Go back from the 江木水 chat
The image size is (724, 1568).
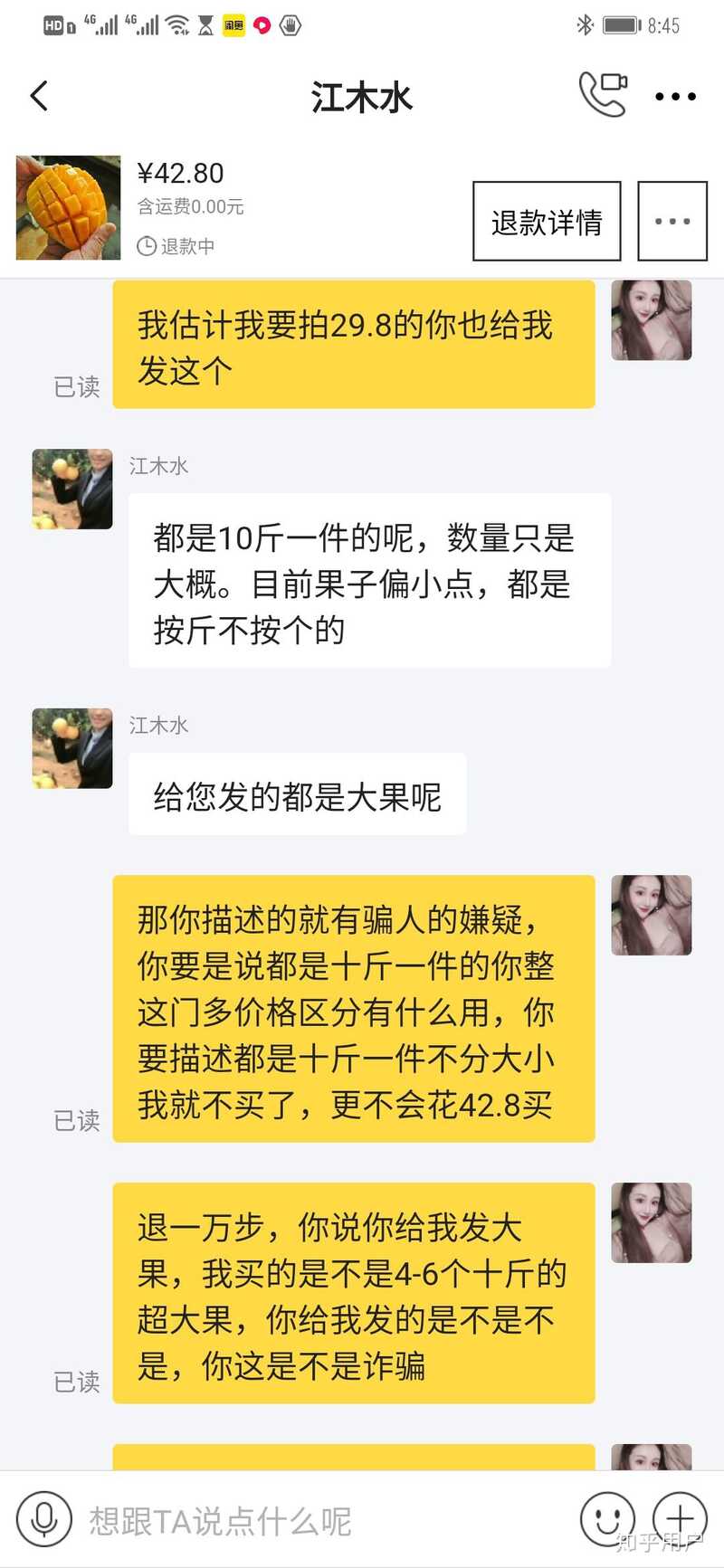tap(39, 96)
